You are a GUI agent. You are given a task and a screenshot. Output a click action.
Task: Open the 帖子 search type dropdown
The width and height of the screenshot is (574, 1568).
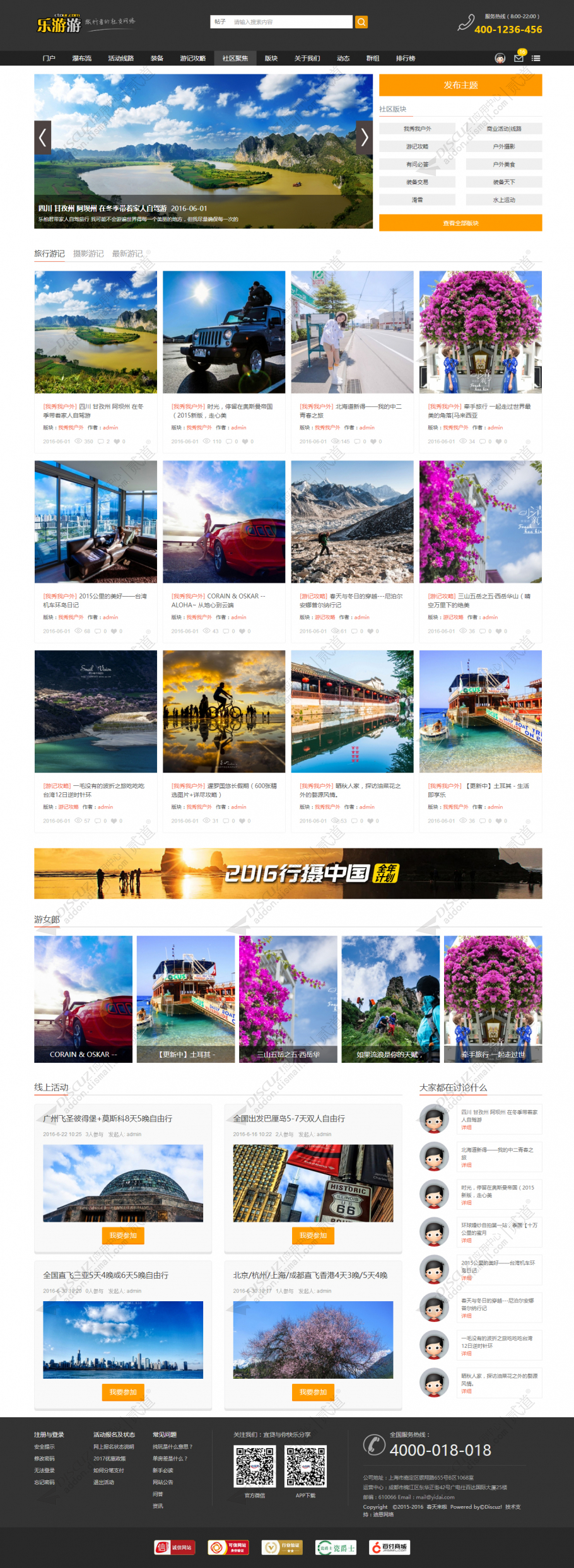[220, 22]
